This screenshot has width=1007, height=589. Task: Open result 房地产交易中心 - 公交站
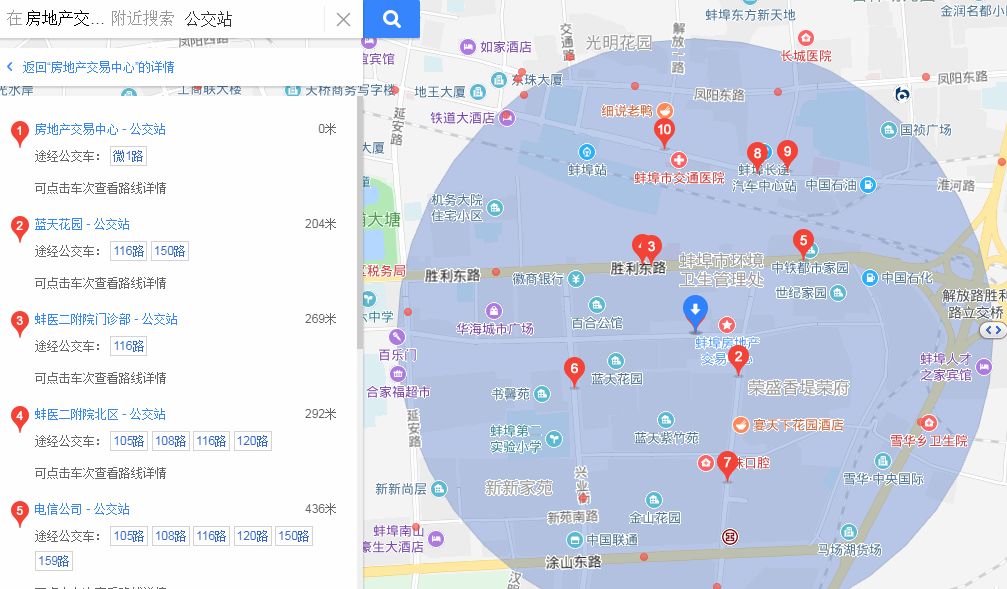click(100, 129)
